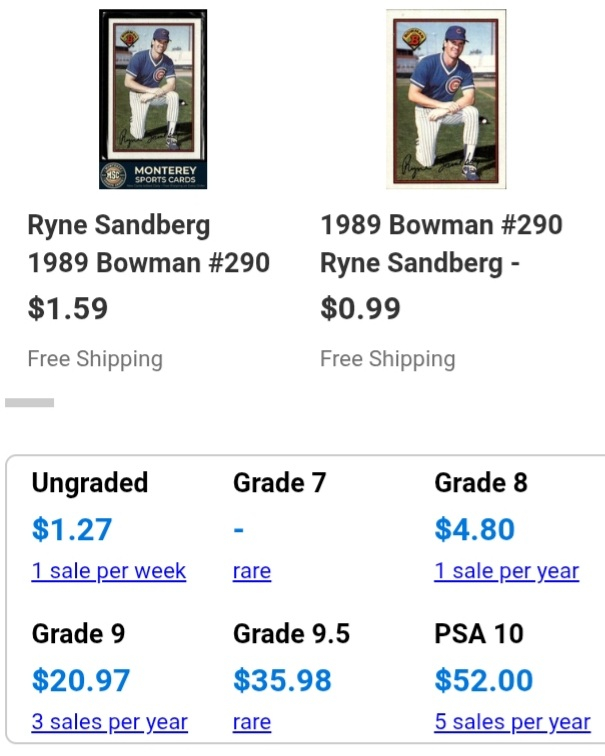The height and width of the screenshot is (756, 605).
Task: Open the rare link under Grade 7
Action: [x=252, y=571]
